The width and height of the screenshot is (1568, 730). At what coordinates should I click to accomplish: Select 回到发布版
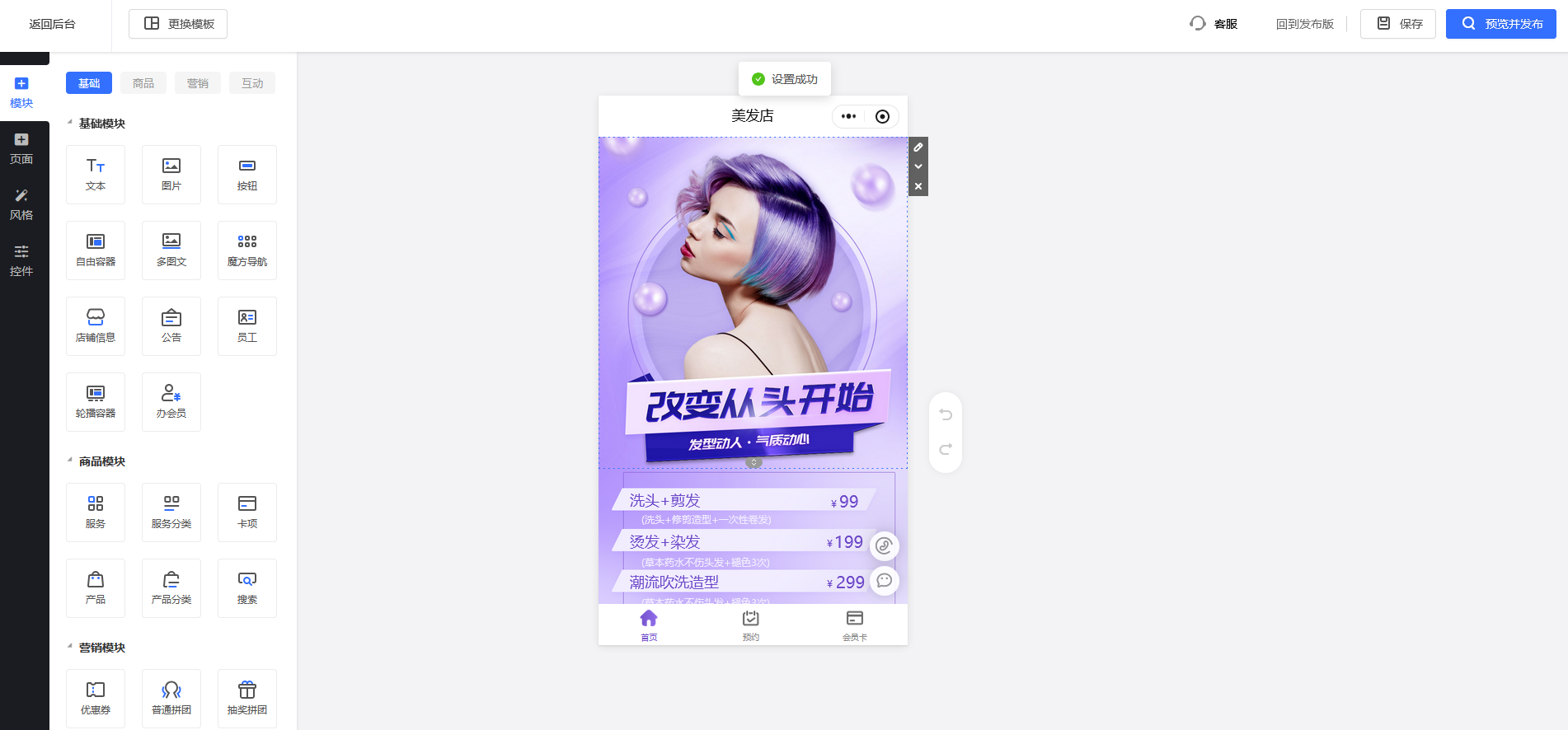pyautogui.click(x=1304, y=24)
